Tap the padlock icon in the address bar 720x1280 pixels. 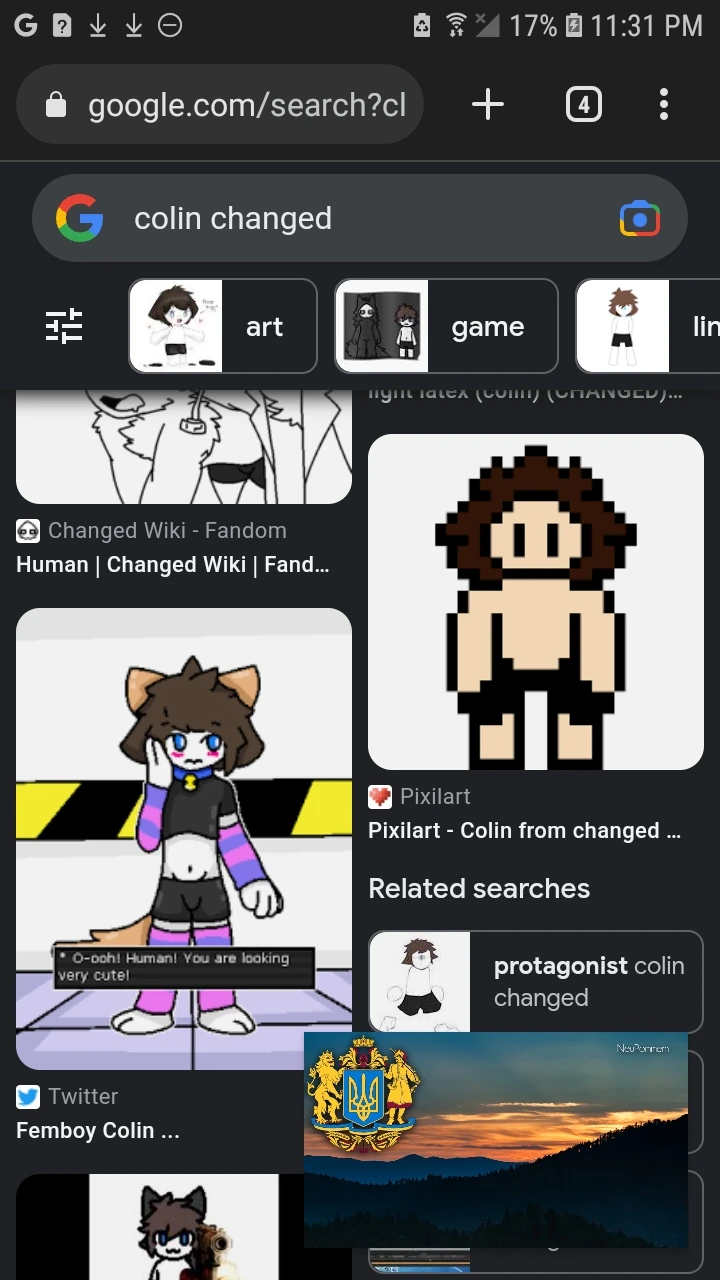(x=58, y=104)
